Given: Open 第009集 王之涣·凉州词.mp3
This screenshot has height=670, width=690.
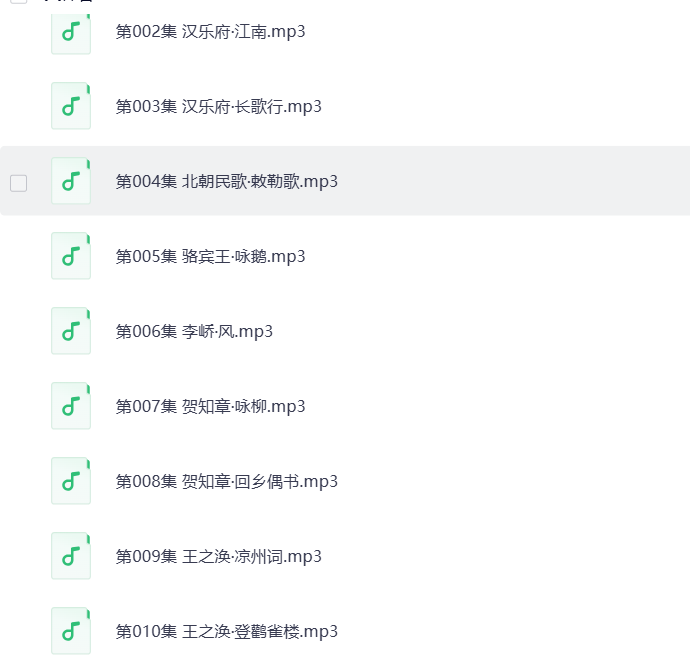Looking at the screenshot, I should tap(218, 557).
